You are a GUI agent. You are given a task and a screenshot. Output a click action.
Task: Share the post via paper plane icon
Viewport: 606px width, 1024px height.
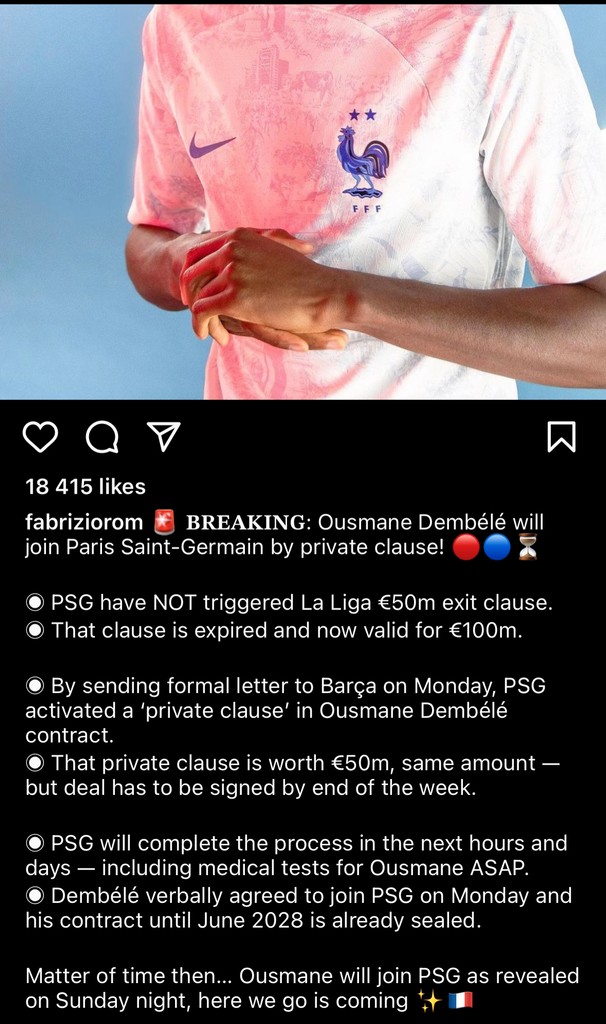click(163, 436)
